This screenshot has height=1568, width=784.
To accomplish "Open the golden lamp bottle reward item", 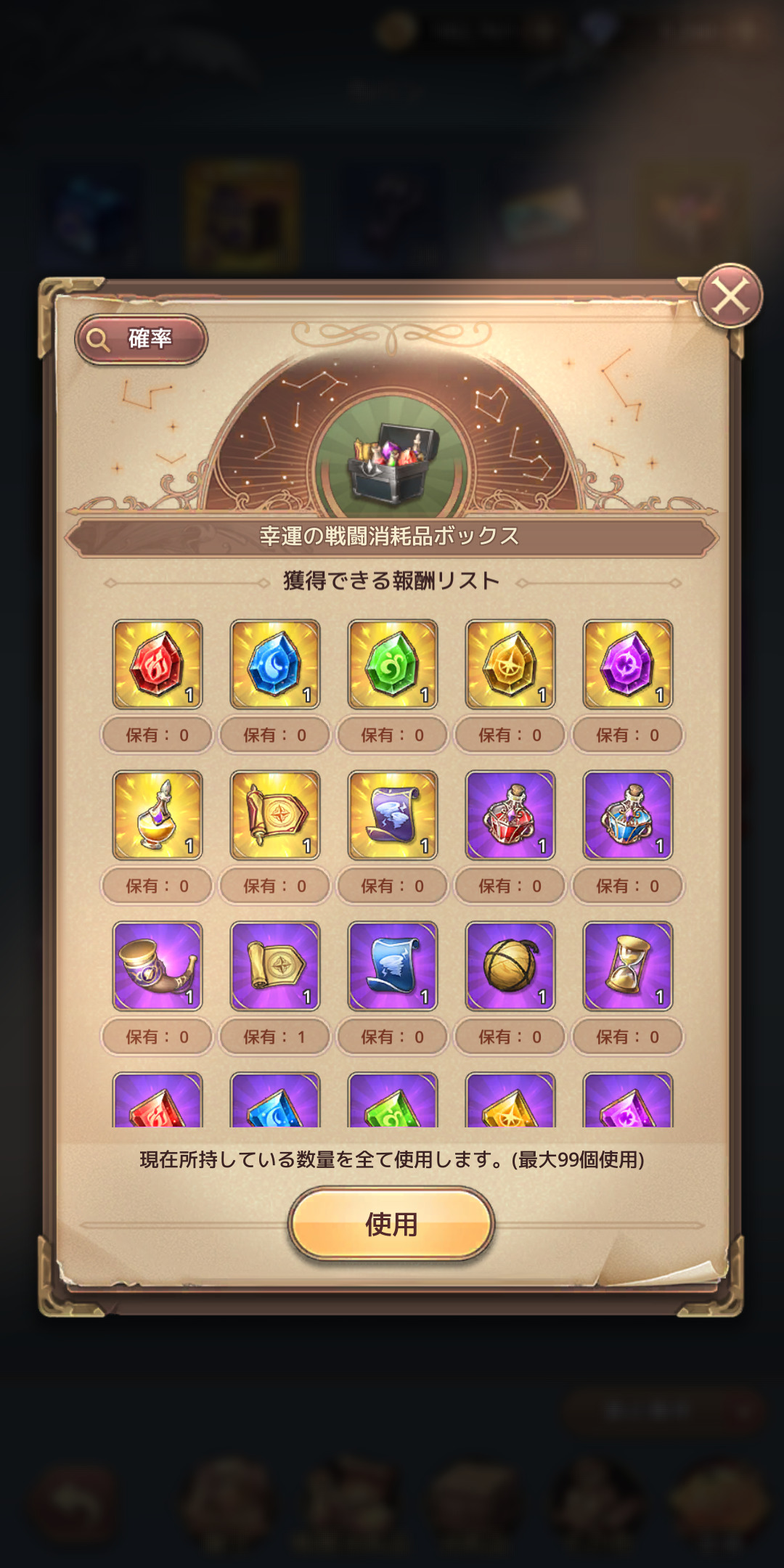I will pos(158,815).
